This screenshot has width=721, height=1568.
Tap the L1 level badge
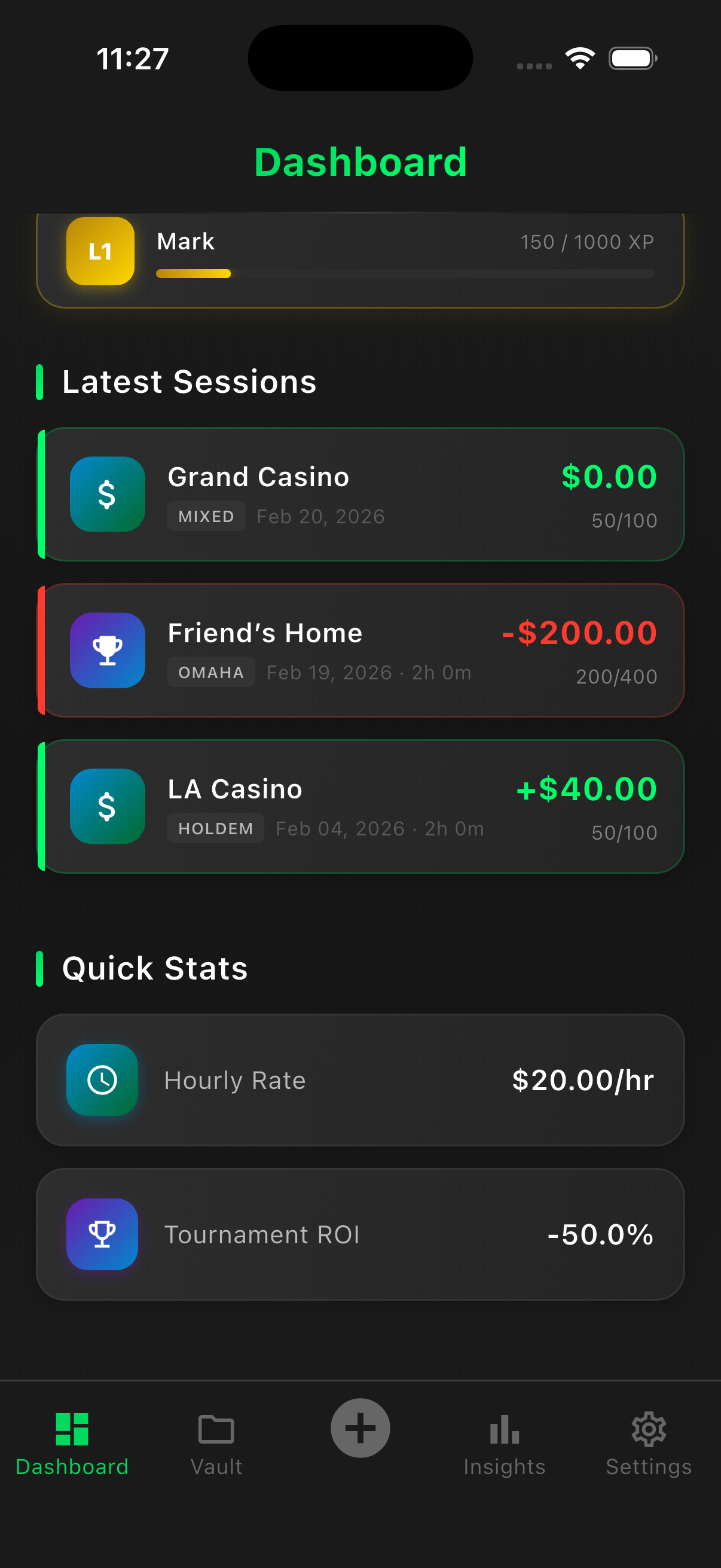[100, 251]
